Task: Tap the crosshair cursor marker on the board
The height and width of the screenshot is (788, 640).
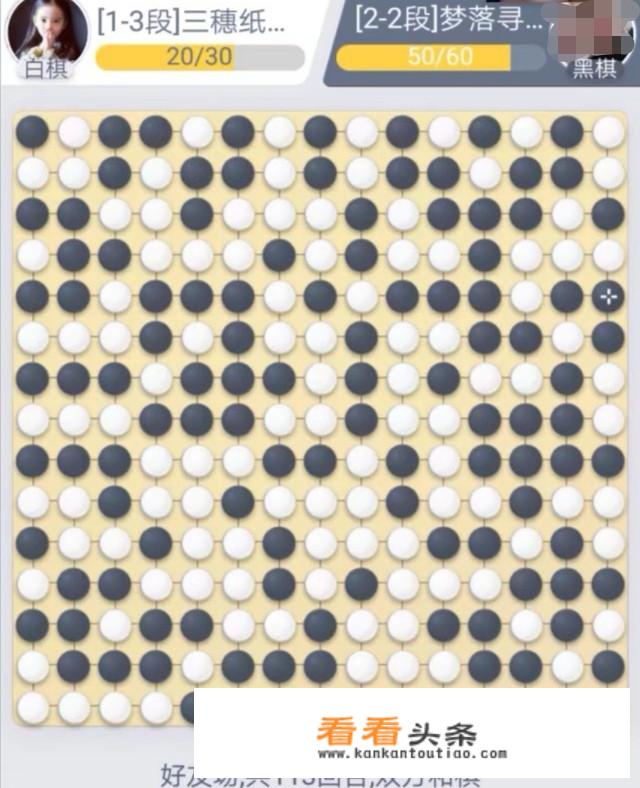Action: 607,296
